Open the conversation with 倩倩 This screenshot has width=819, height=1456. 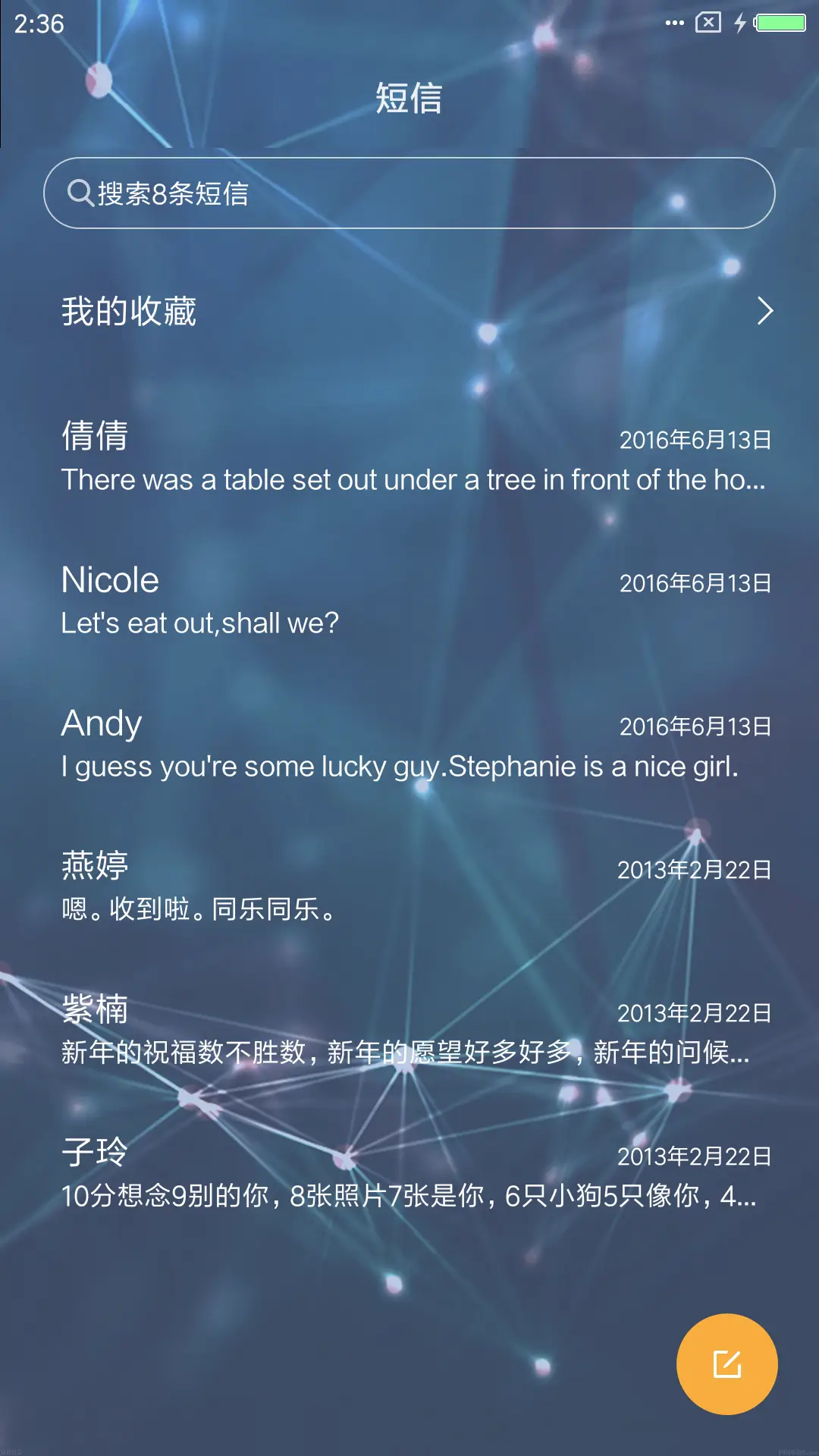pos(409,459)
